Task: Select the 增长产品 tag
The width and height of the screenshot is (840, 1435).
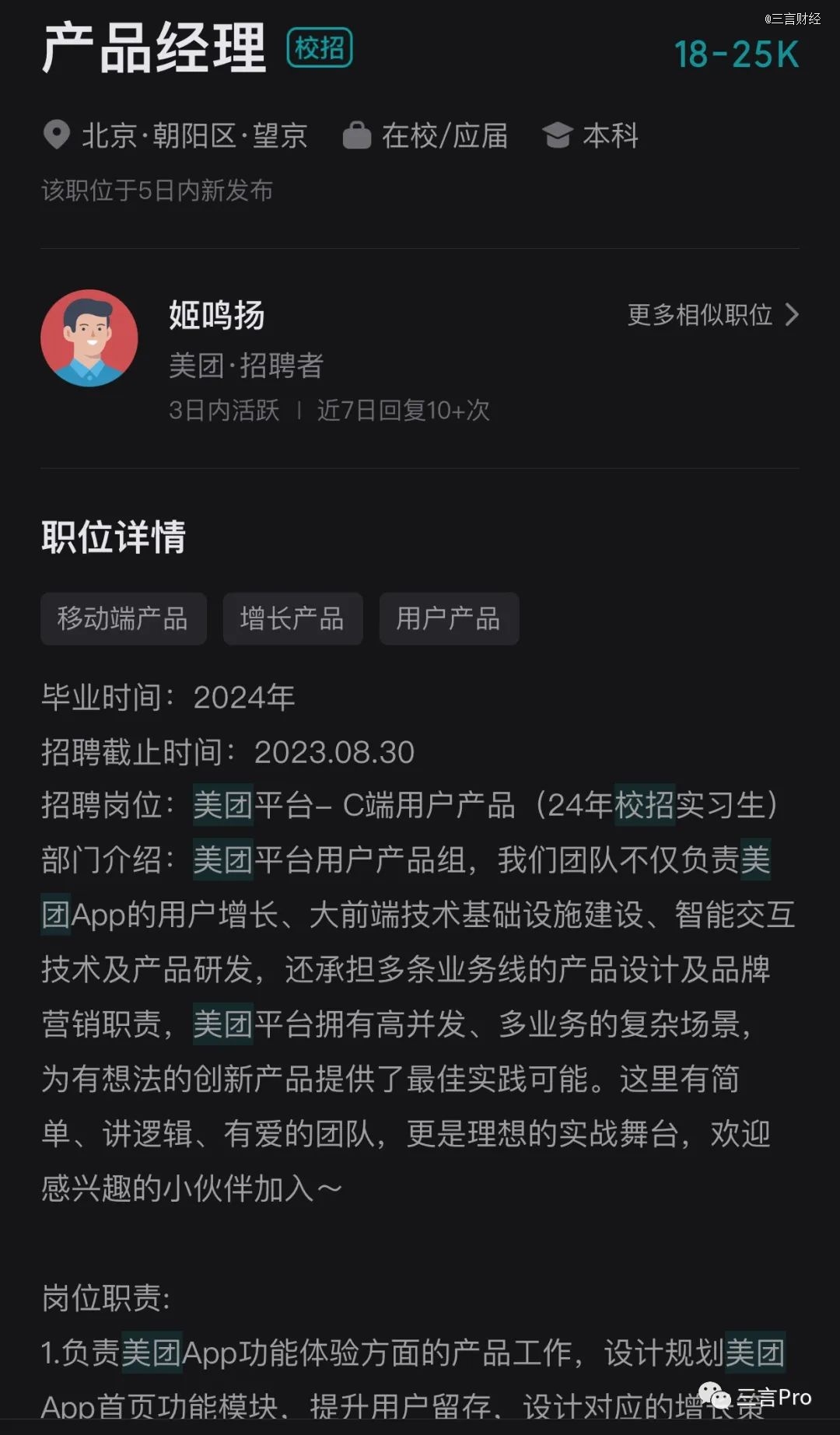Action: coord(292,619)
